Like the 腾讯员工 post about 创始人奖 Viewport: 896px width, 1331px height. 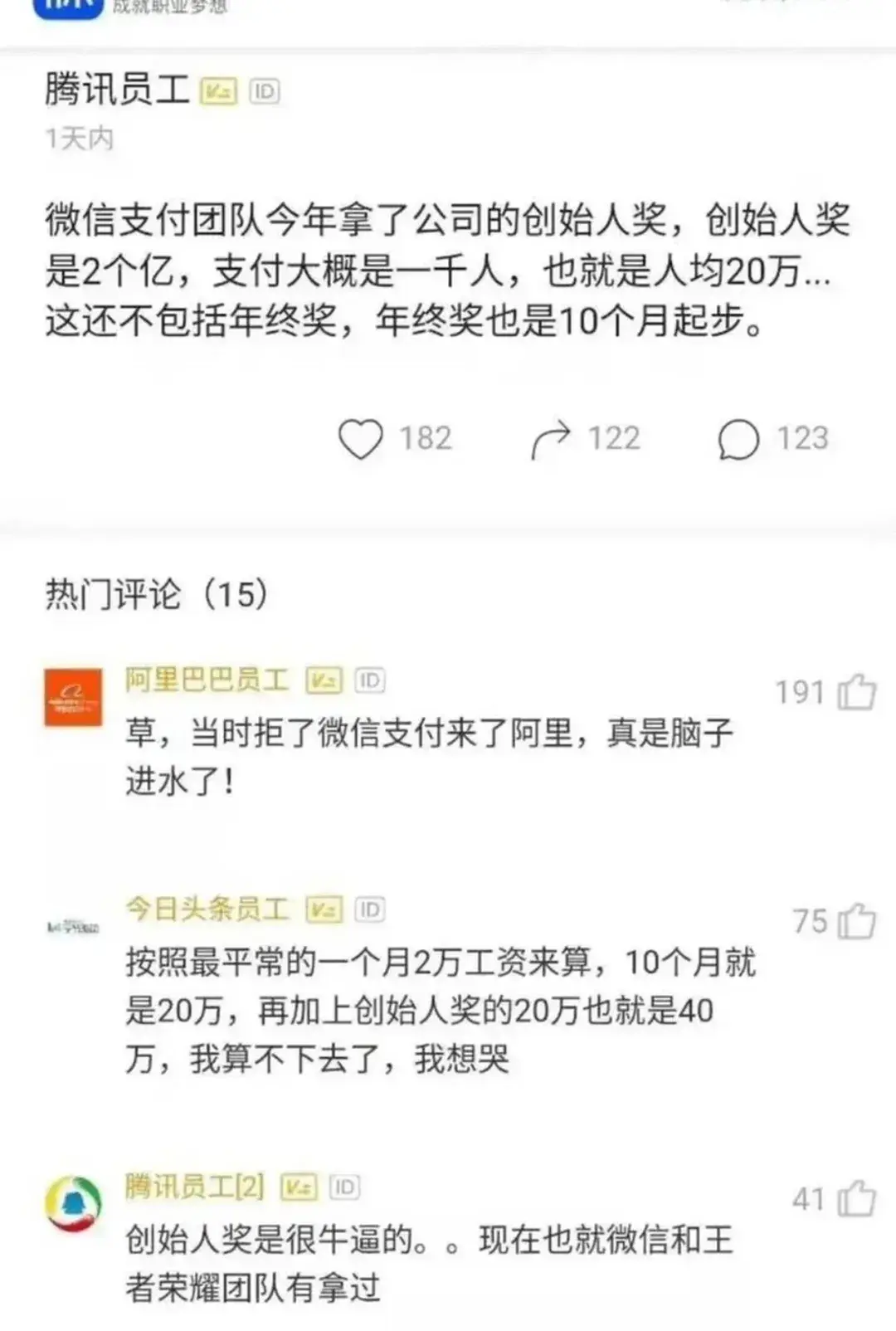pyautogui.click(x=361, y=439)
